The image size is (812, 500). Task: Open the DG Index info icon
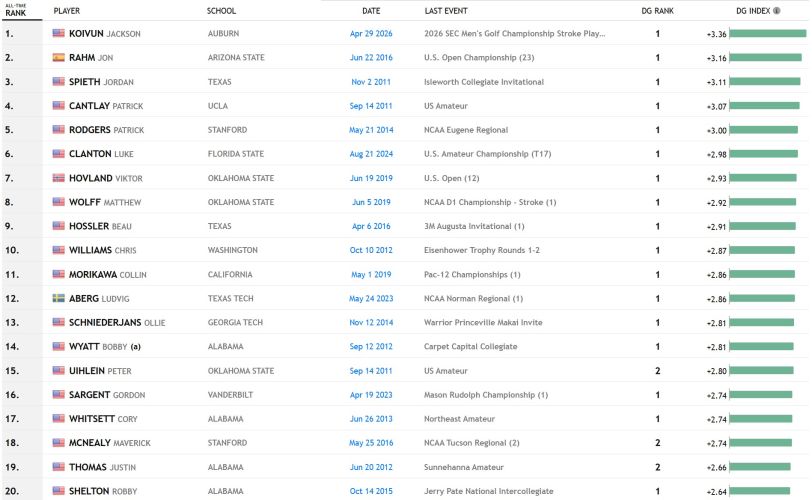(x=776, y=11)
